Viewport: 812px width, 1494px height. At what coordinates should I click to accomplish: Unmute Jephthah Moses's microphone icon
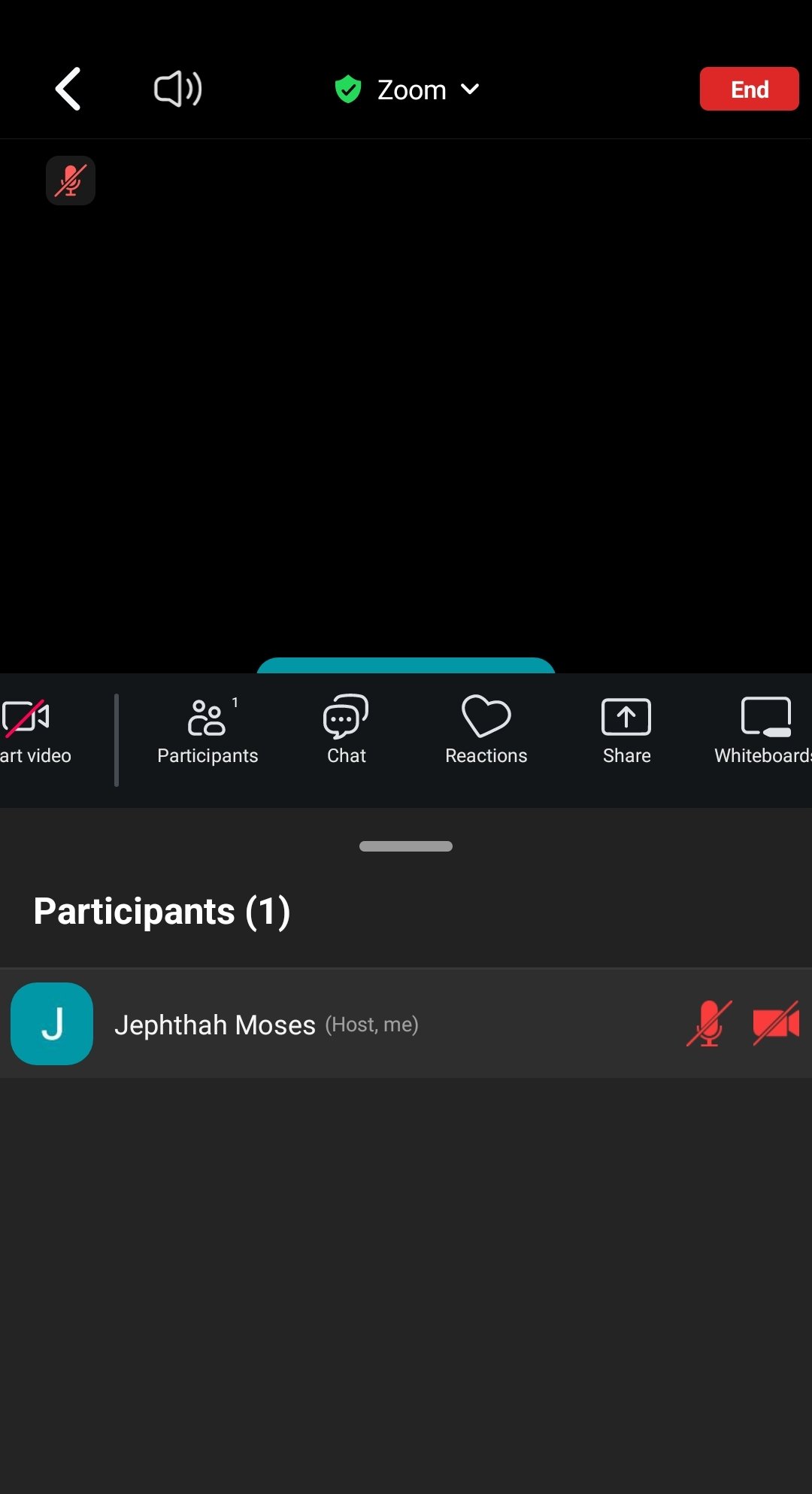tap(709, 1023)
